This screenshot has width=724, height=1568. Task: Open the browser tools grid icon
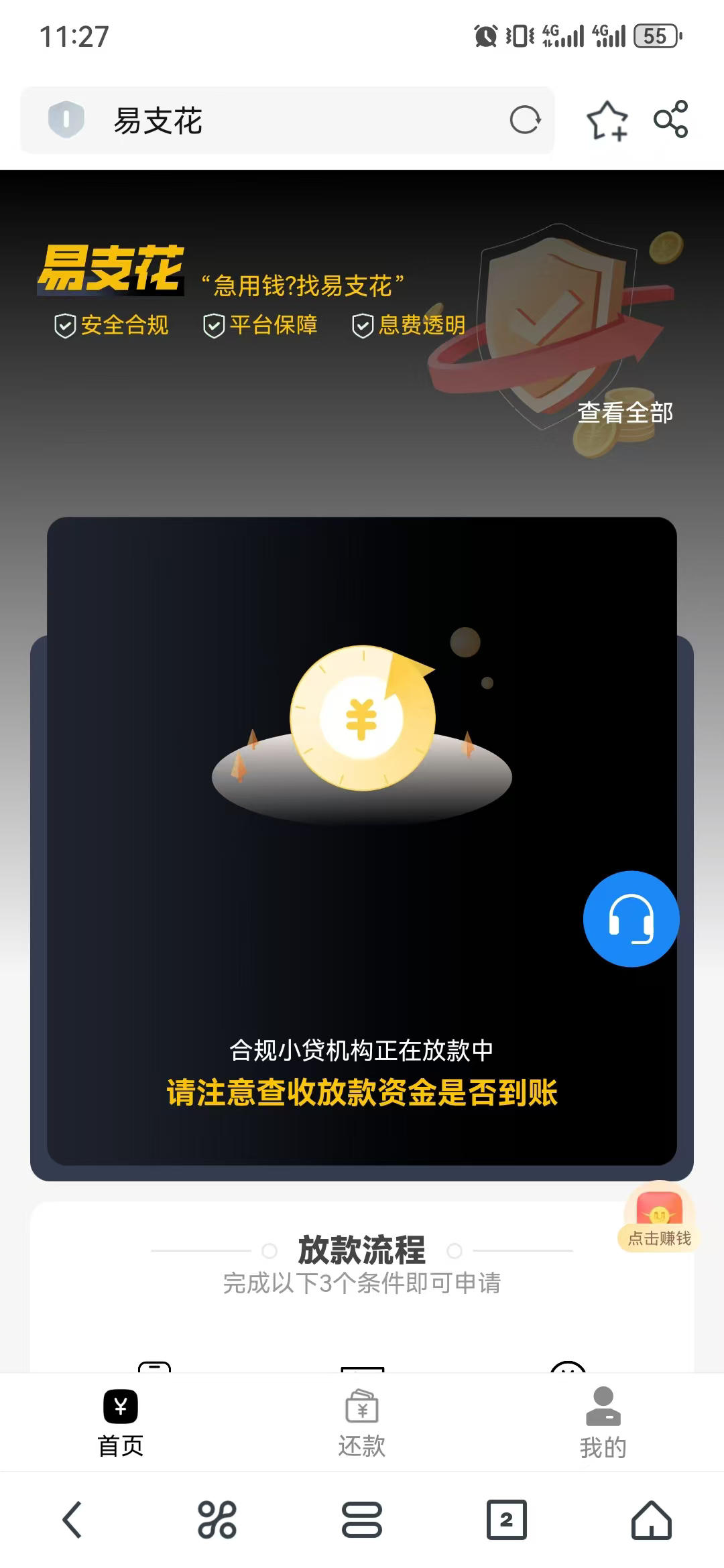click(217, 1520)
